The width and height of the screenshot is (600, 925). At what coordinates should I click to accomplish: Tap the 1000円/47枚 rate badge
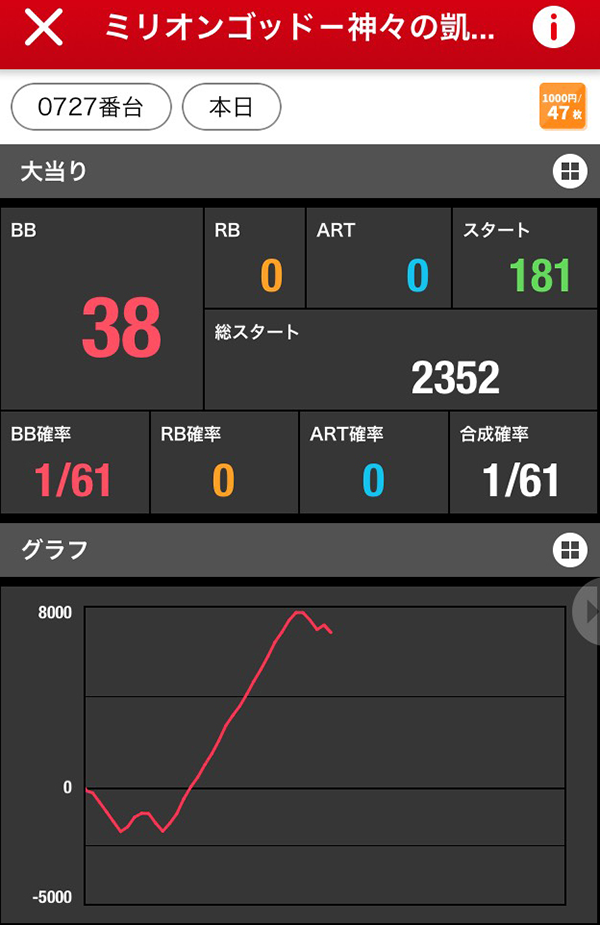pyautogui.click(x=562, y=107)
